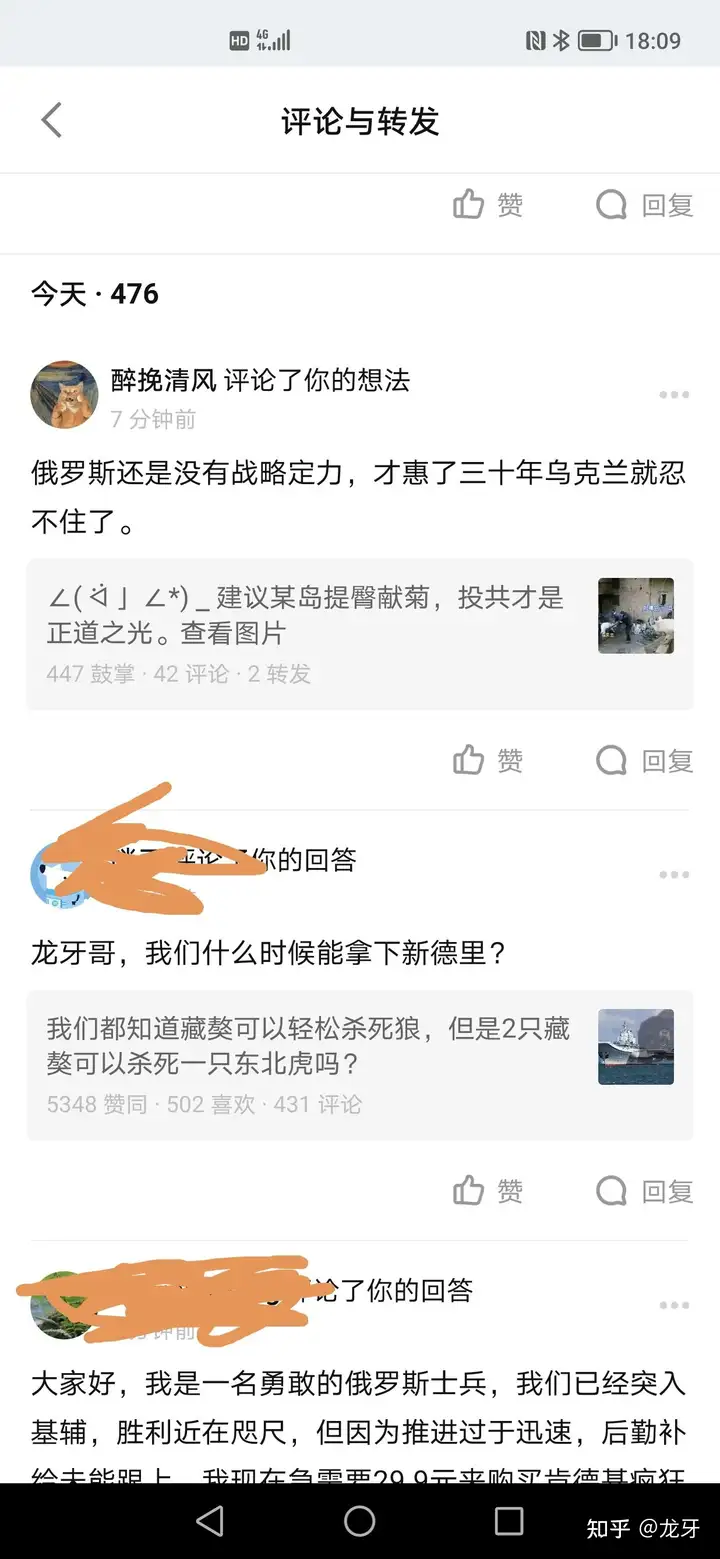Open the quoted answer about 藏獒 and 东北虎

360,1065
